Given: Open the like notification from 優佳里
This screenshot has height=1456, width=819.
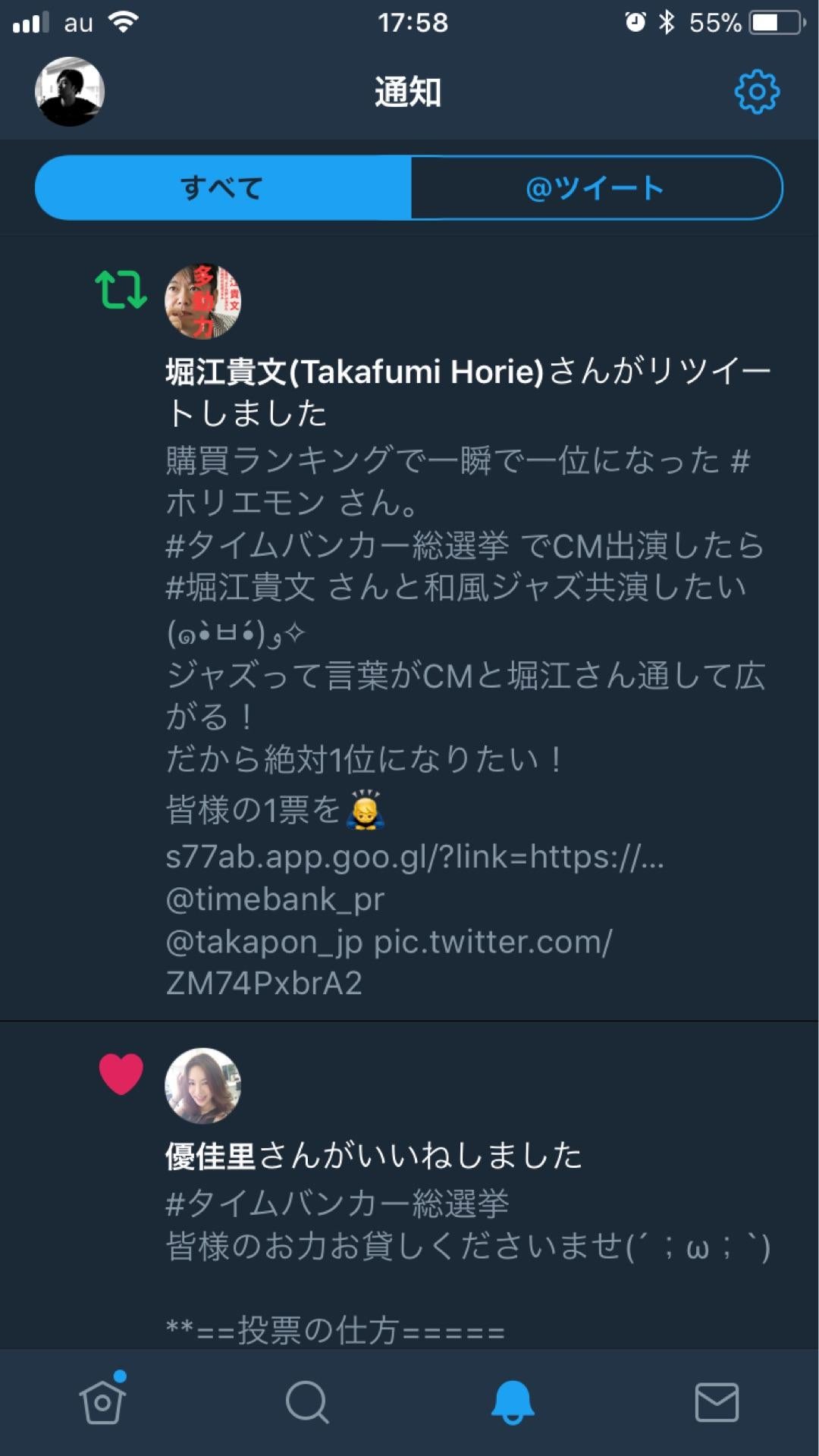Looking at the screenshot, I should point(374,1156).
